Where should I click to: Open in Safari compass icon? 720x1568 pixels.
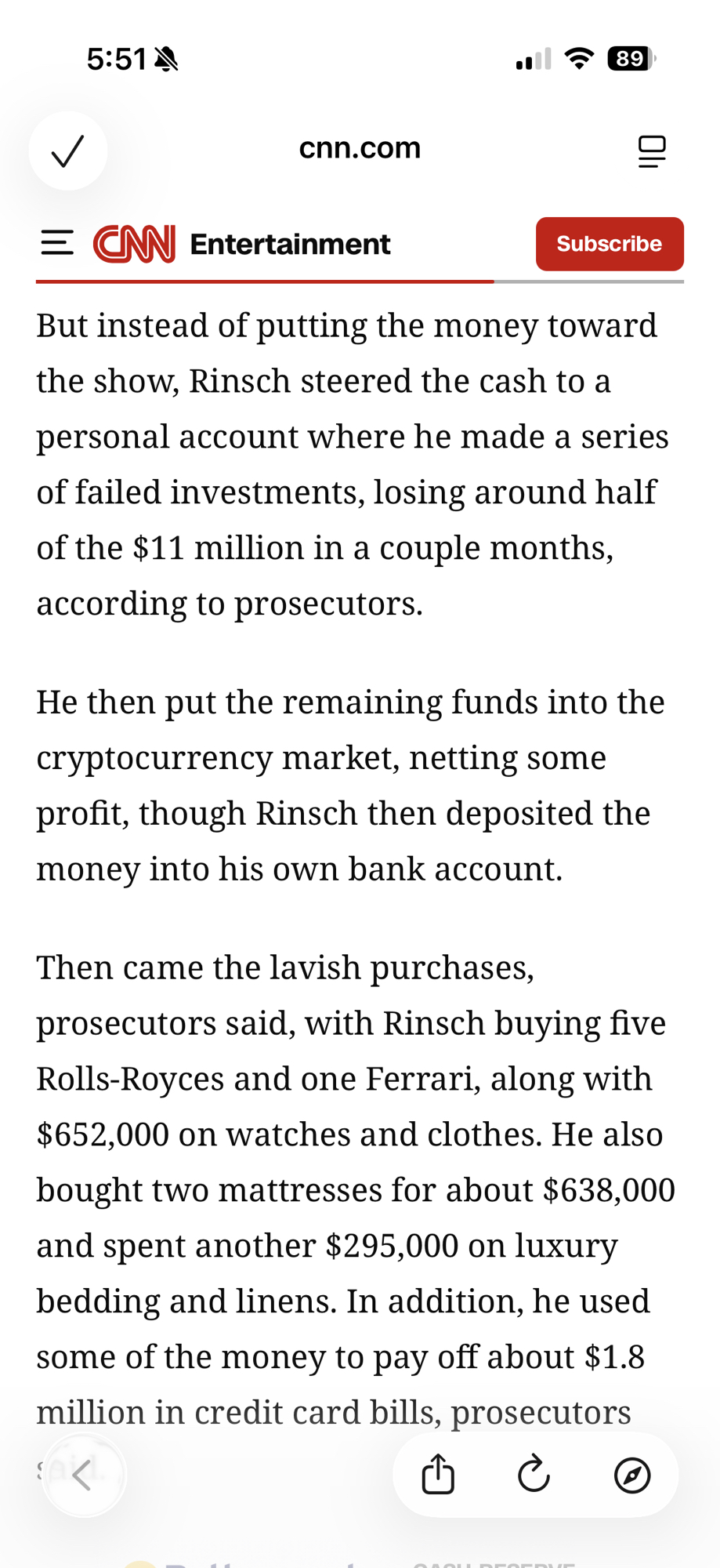point(631,1475)
